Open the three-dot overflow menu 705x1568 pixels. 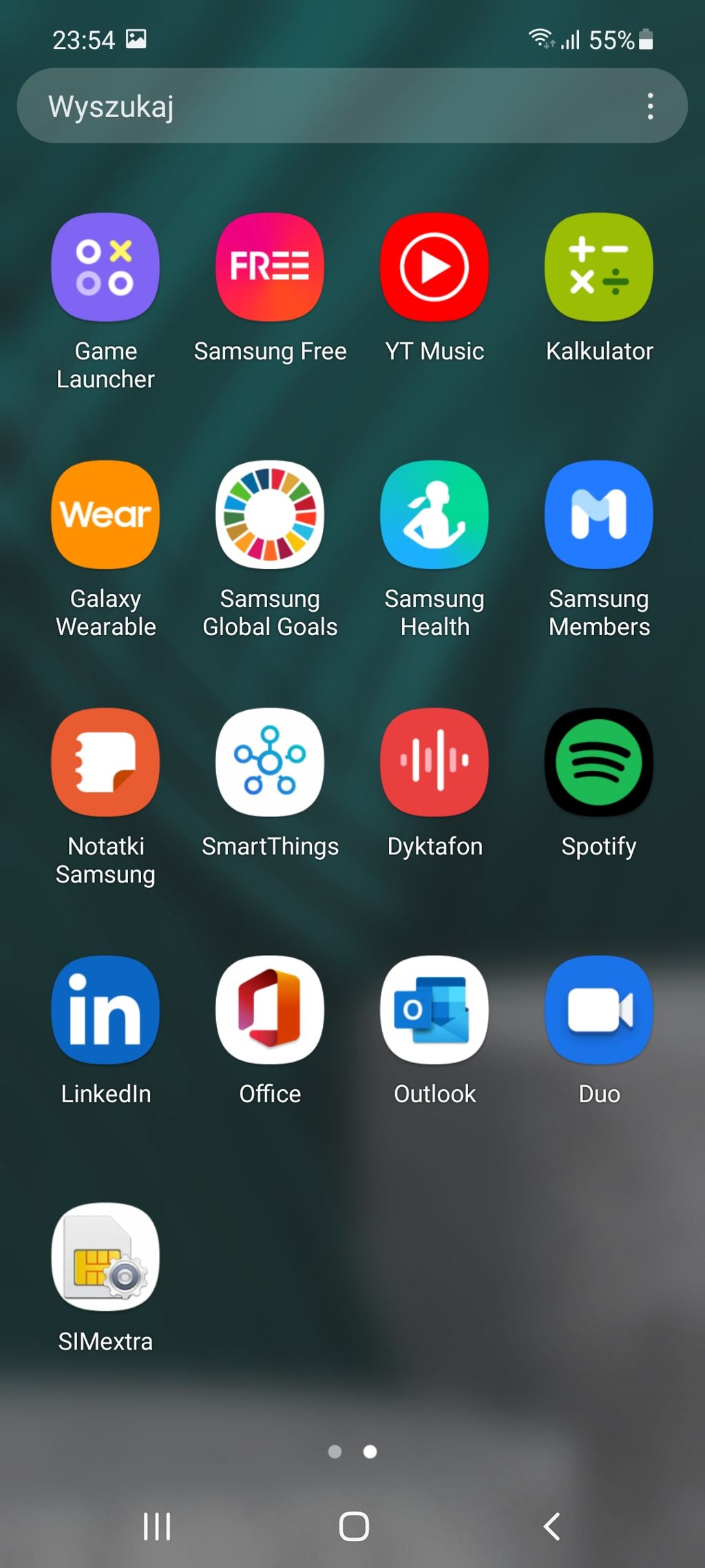click(x=650, y=106)
